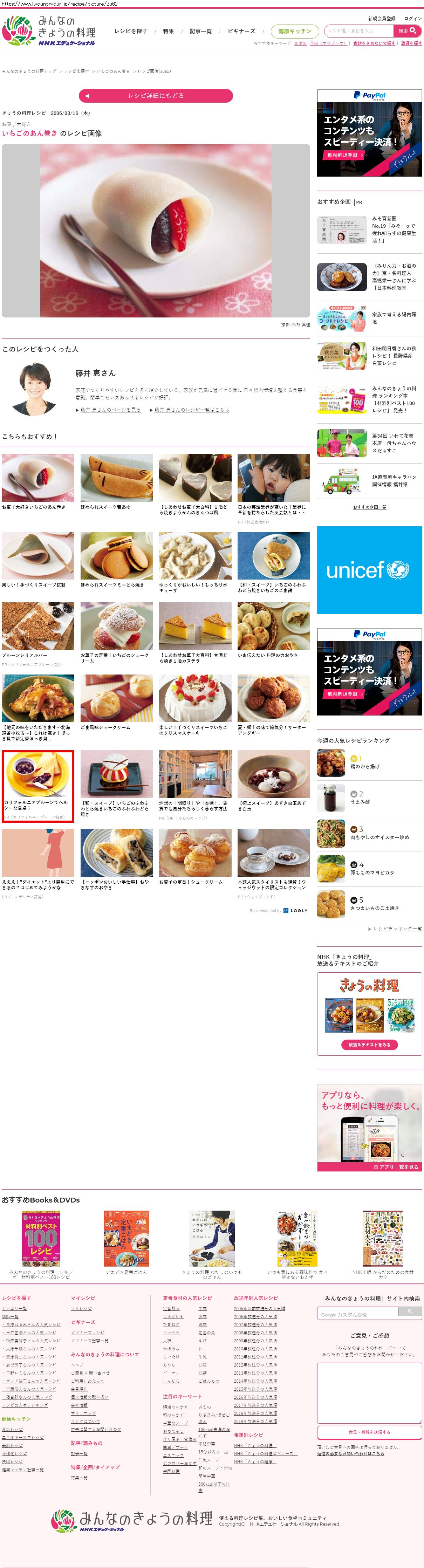Open 新規会員登録 sign-up link
Screen dimensions: 424x1568
pyautogui.click(x=381, y=18)
